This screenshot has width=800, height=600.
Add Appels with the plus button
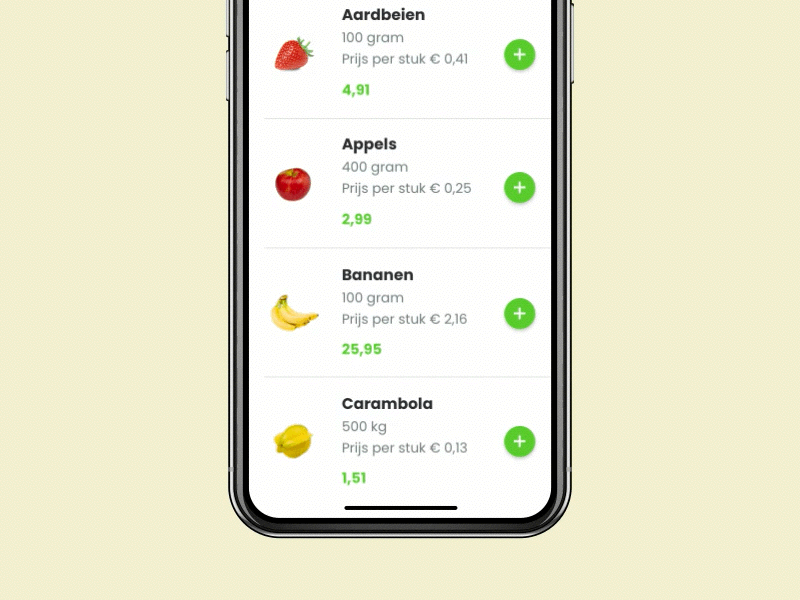tap(519, 187)
